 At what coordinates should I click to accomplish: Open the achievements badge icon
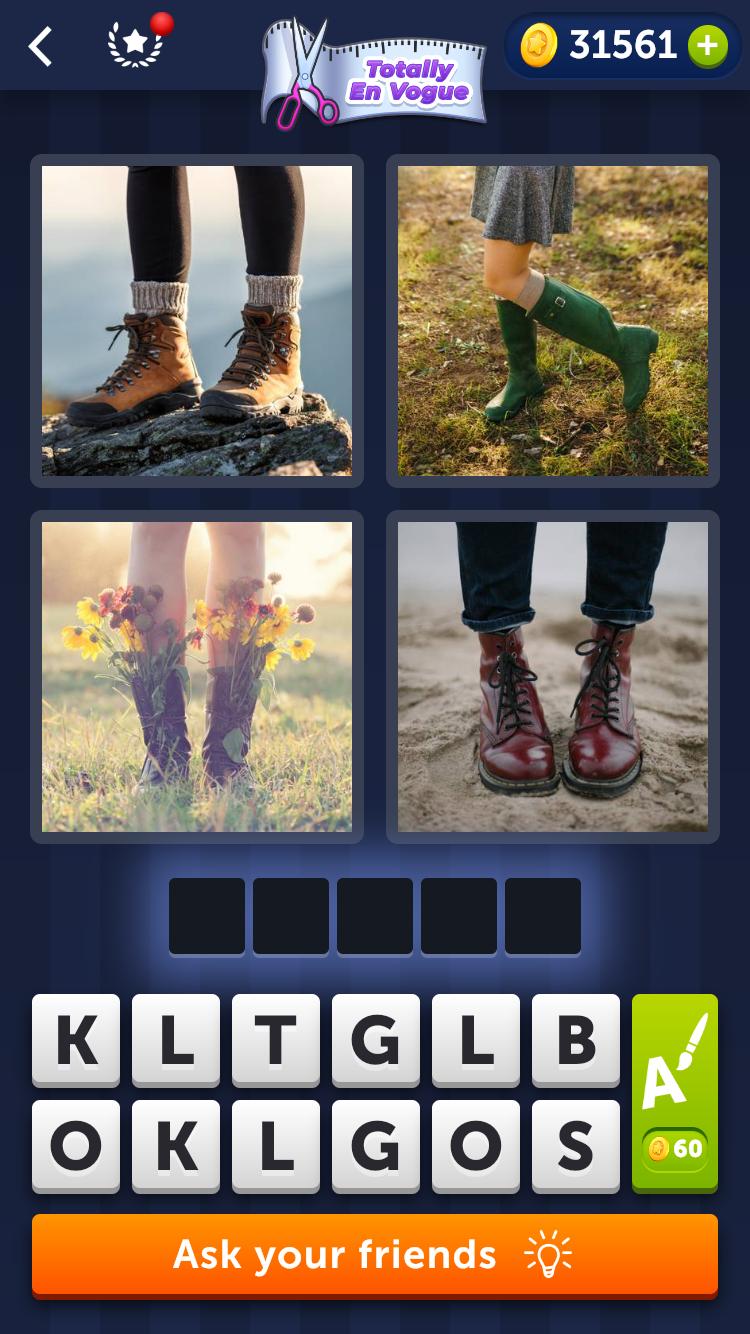pos(136,45)
